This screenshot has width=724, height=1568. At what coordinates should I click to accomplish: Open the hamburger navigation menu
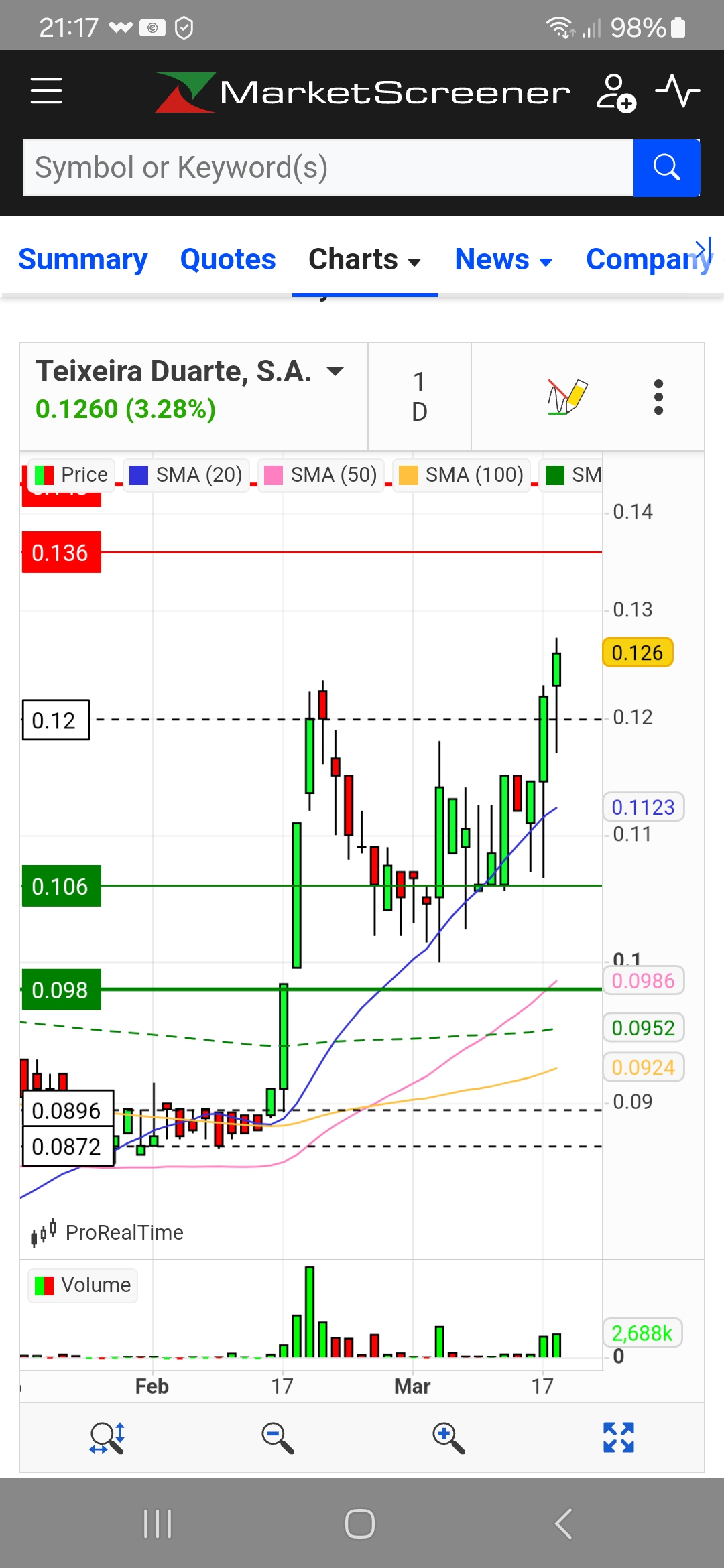point(46,90)
